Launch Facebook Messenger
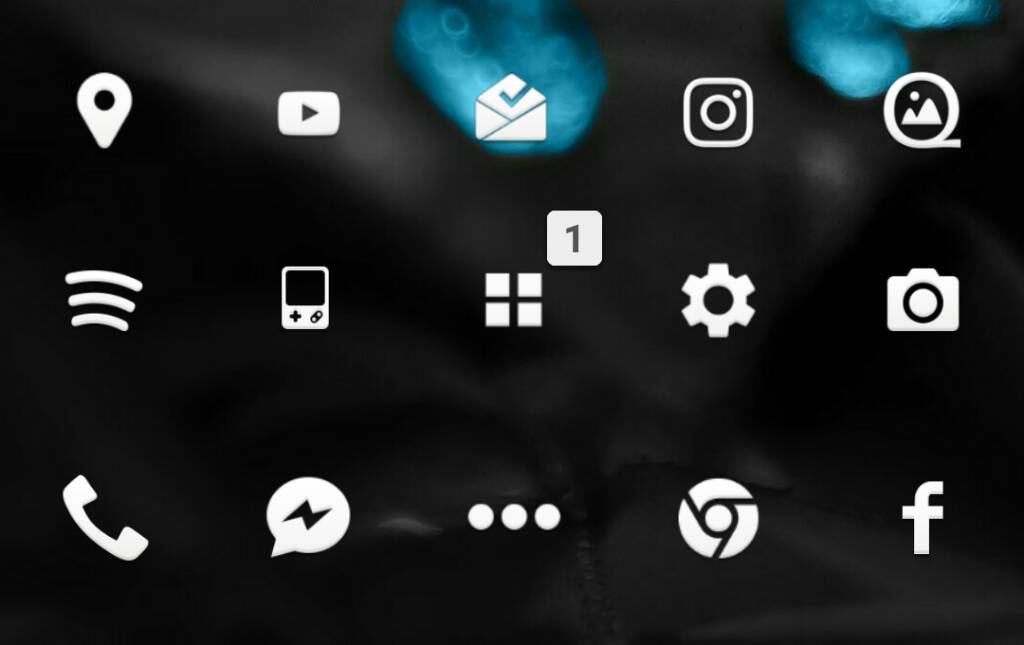This screenshot has height=645, width=1024. pyautogui.click(x=308, y=518)
